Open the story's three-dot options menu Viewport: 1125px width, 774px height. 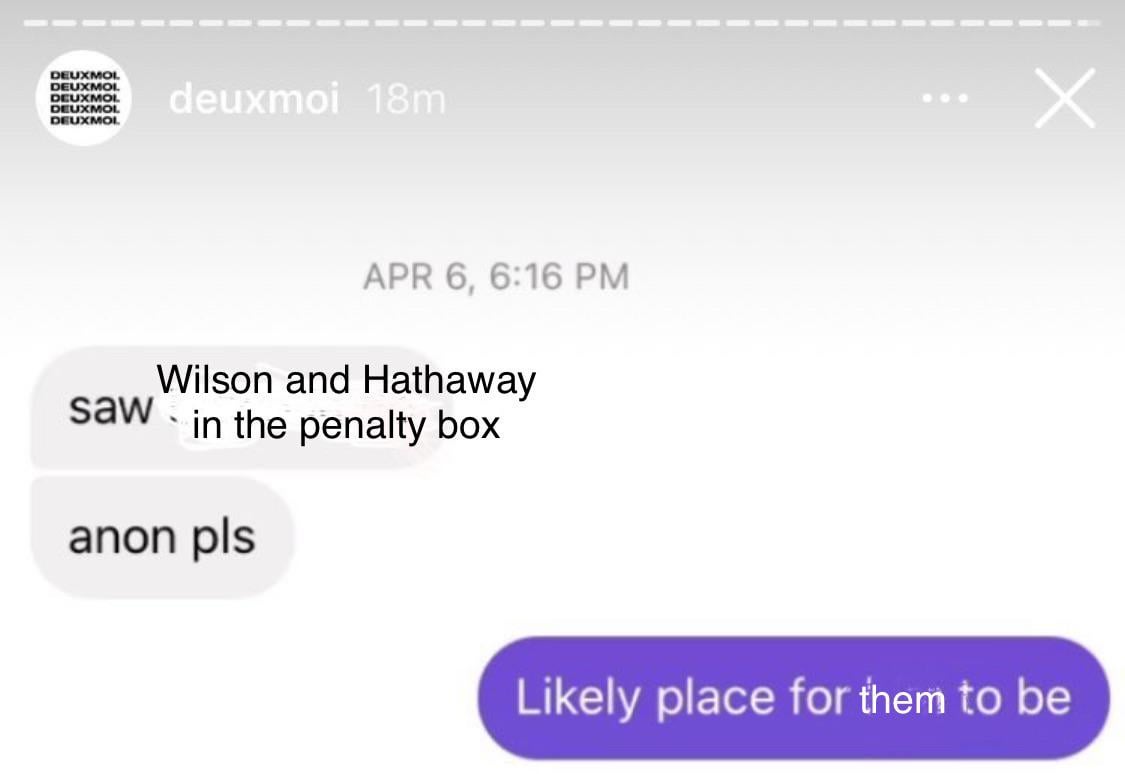click(946, 98)
